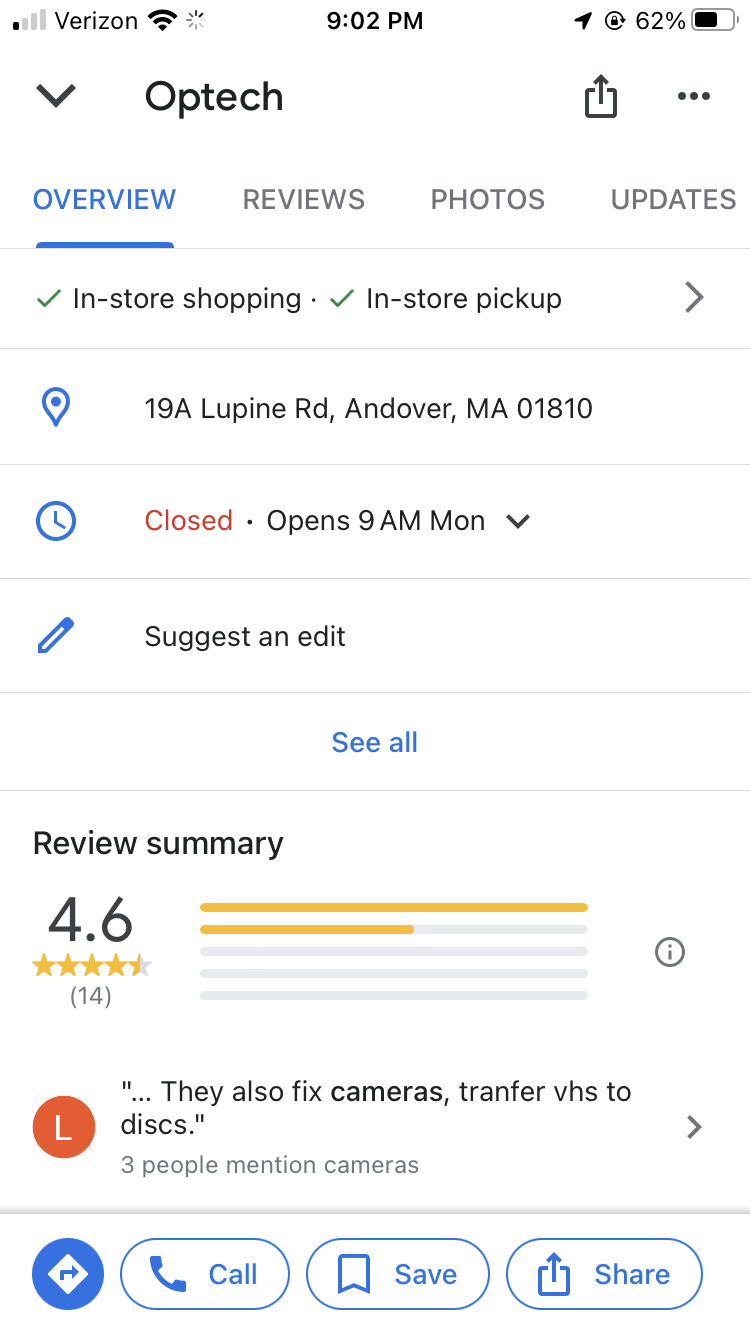
Task: Tap the share icon beside Optech title
Action: [600, 97]
